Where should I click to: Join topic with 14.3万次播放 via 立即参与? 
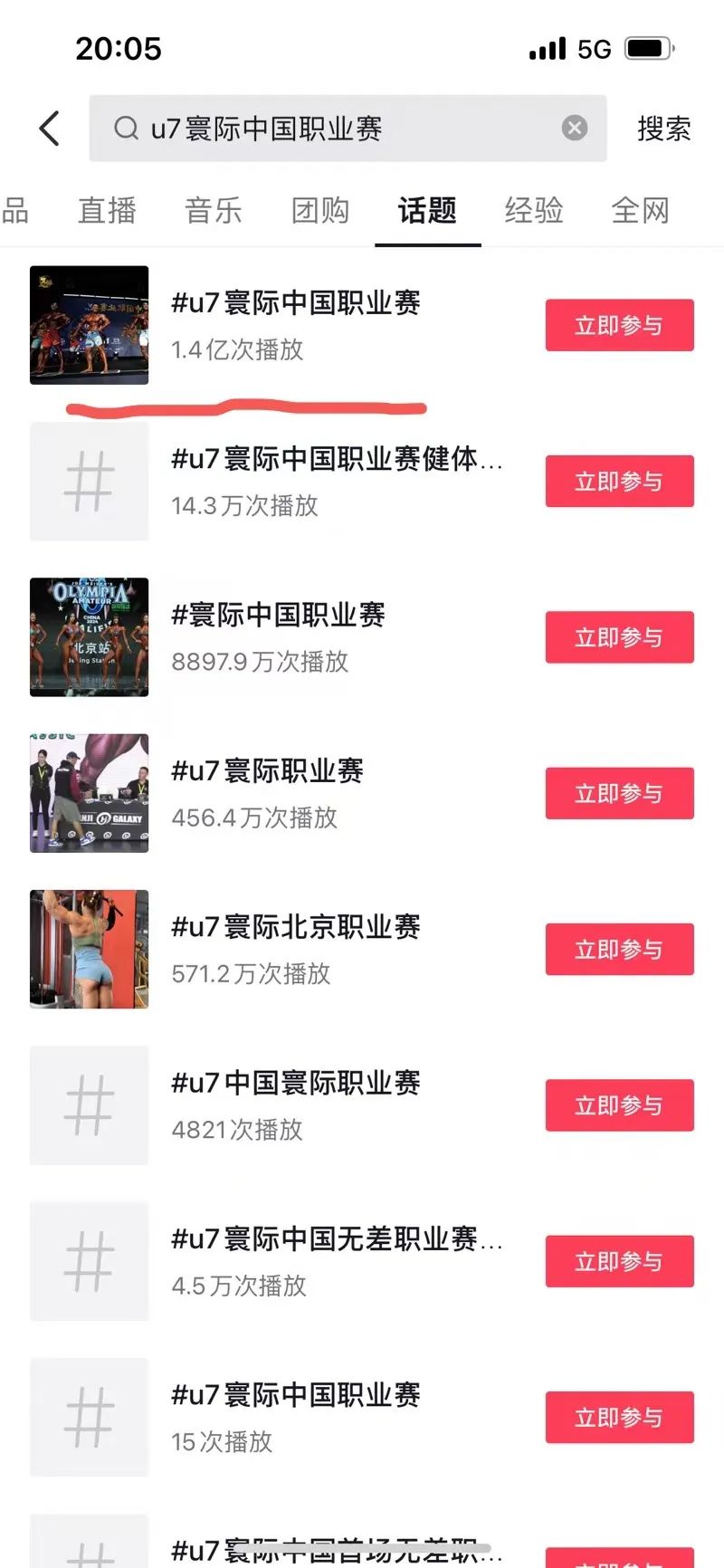619,482
